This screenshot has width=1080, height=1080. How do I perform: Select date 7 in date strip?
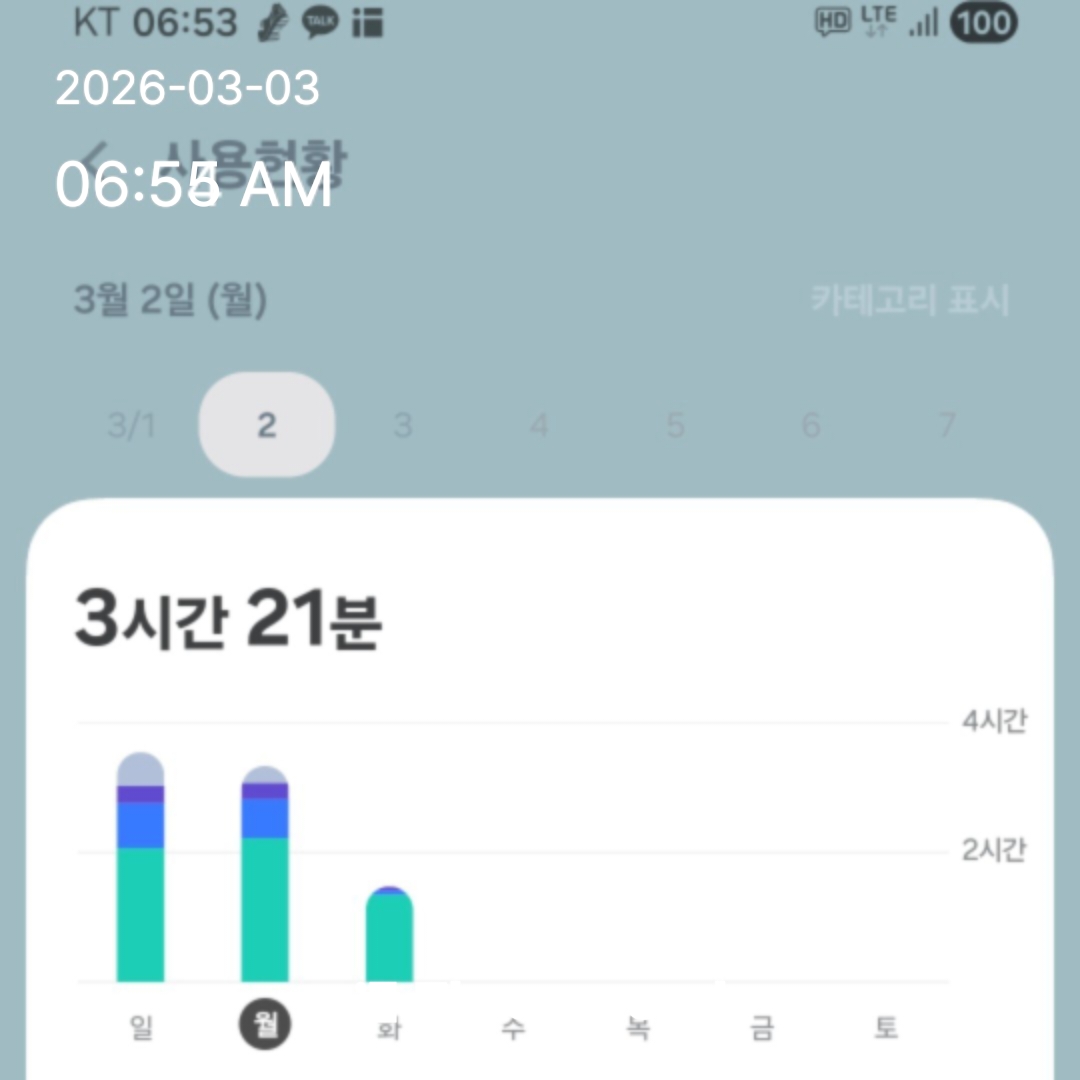point(947,425)
